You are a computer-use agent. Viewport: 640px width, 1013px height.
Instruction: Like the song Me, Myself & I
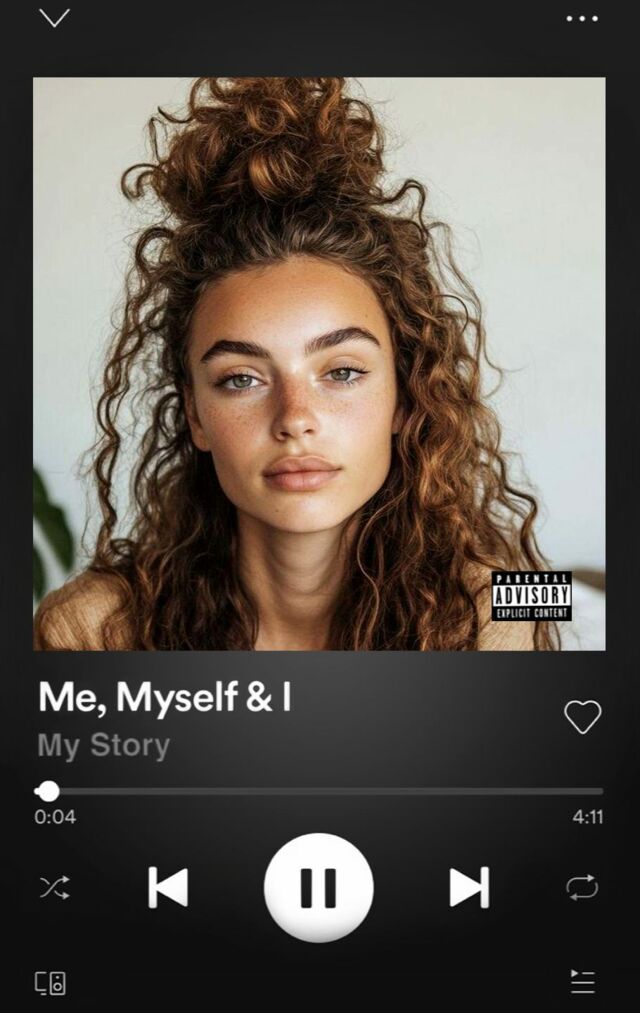582,716
